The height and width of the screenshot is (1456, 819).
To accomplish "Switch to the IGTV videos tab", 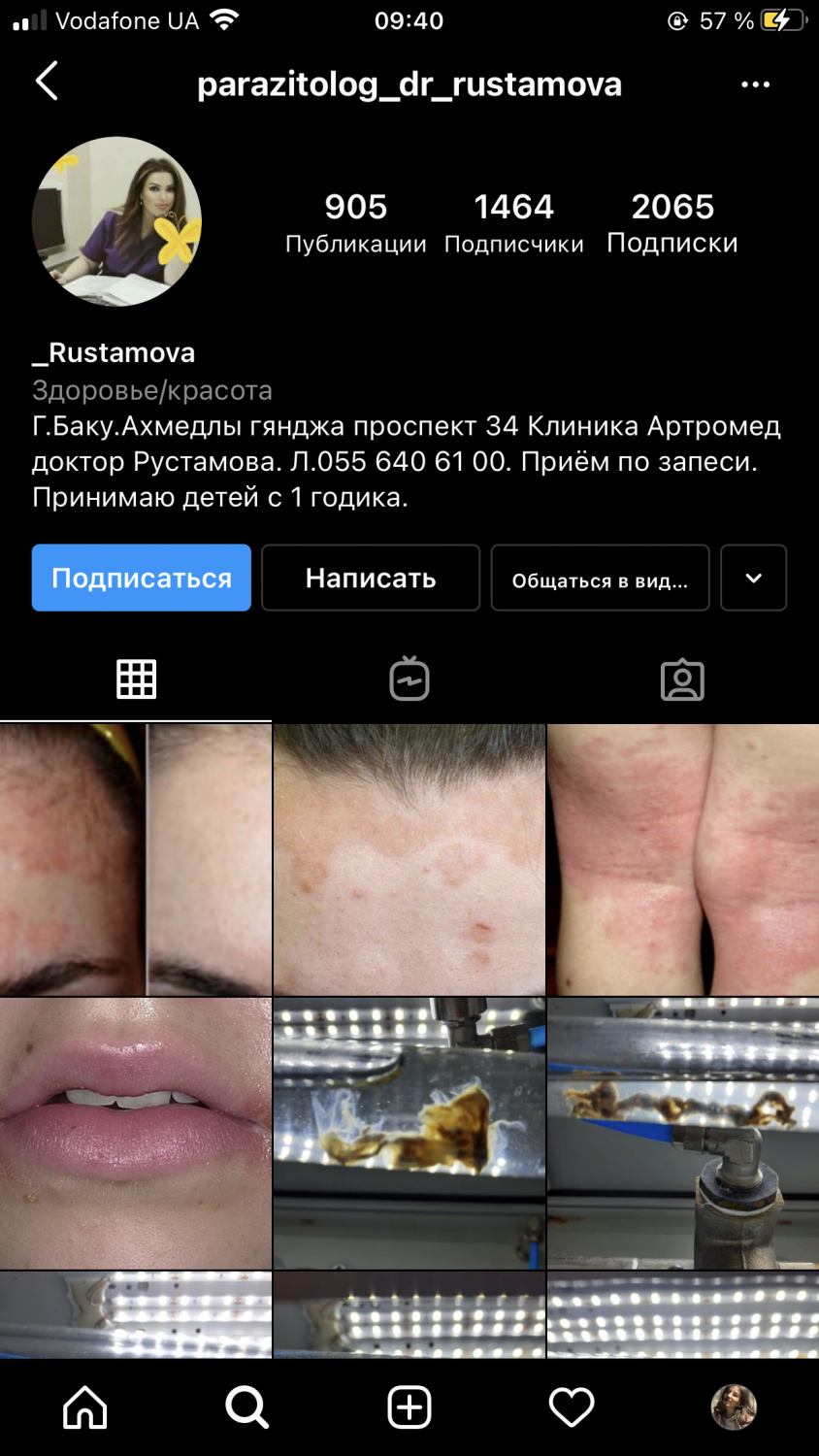I will coord(409,678).
